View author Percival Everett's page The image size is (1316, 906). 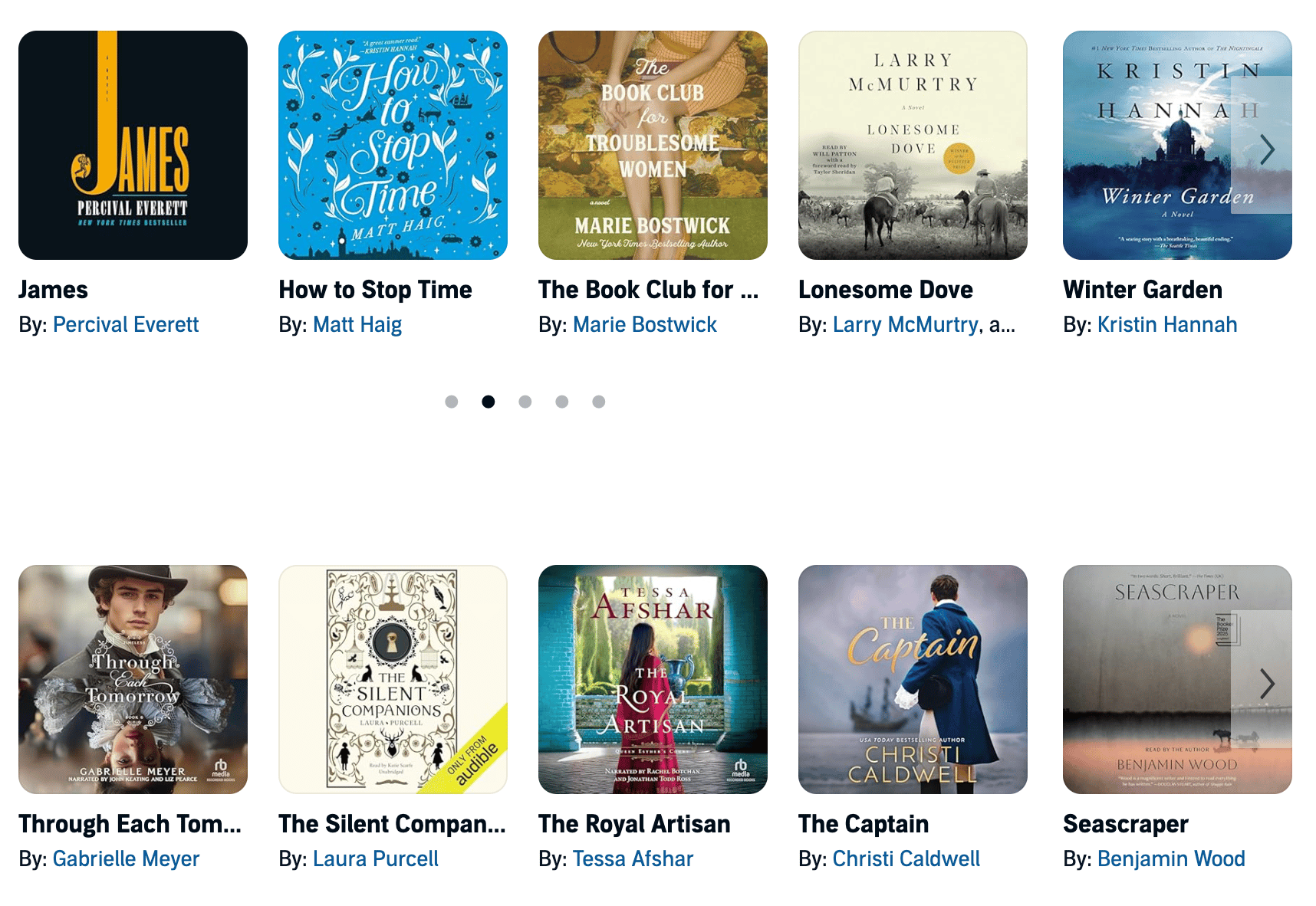[x=126, y=324]
